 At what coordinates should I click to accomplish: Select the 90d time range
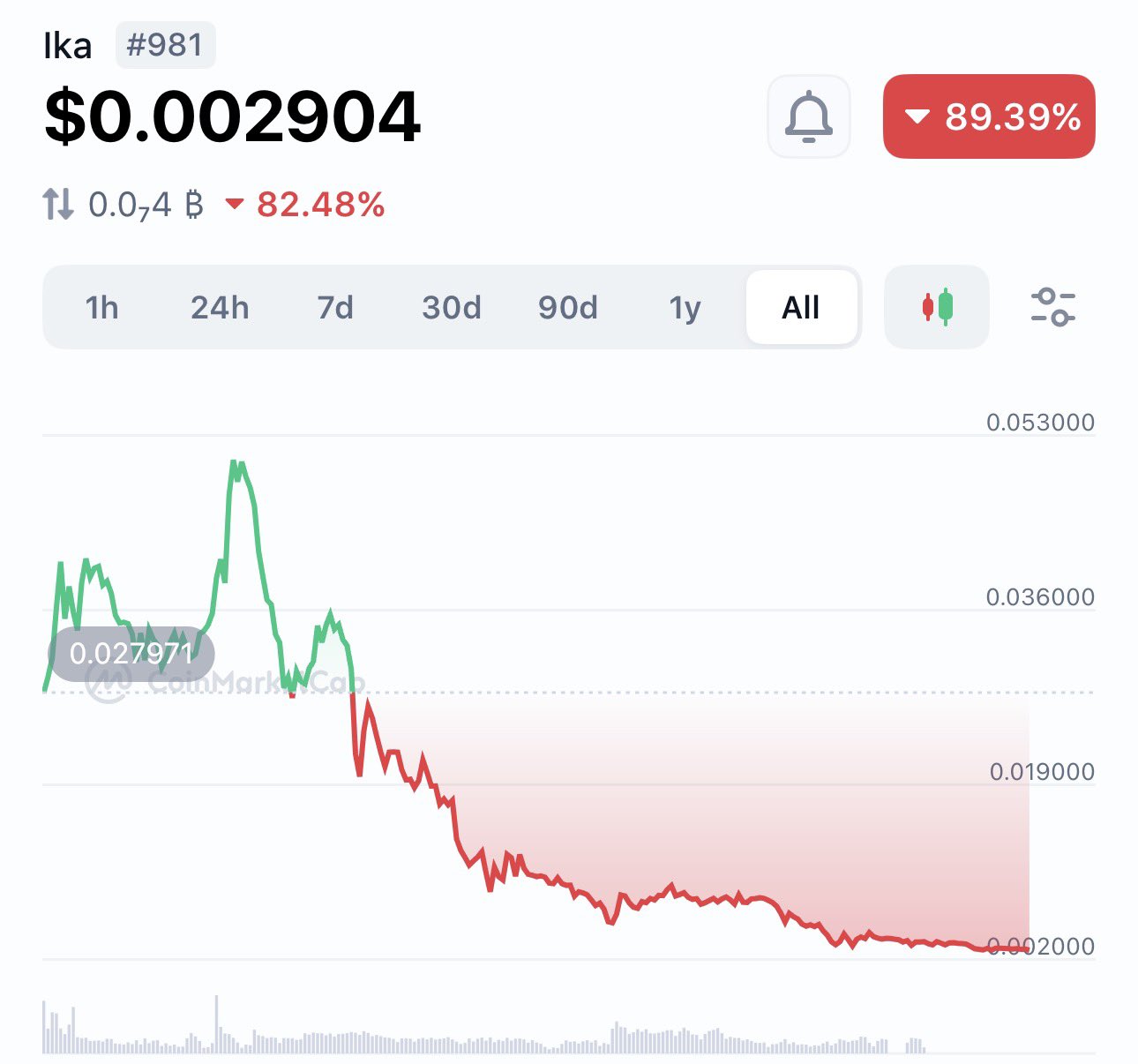coord(567,307)
